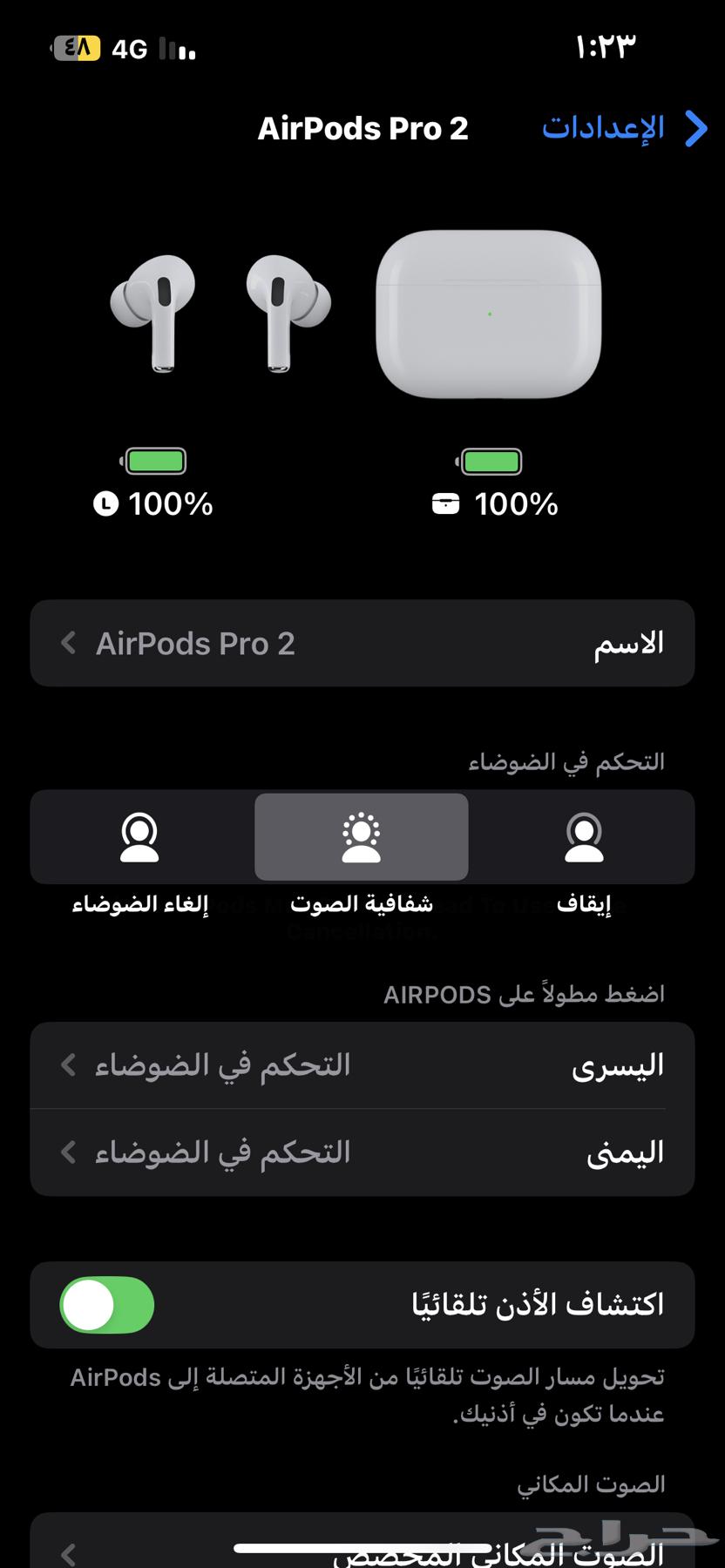This screenshot has width=725, height=1568.
Task: Tap the case icon beside right 100%
Action: point(444,504)
